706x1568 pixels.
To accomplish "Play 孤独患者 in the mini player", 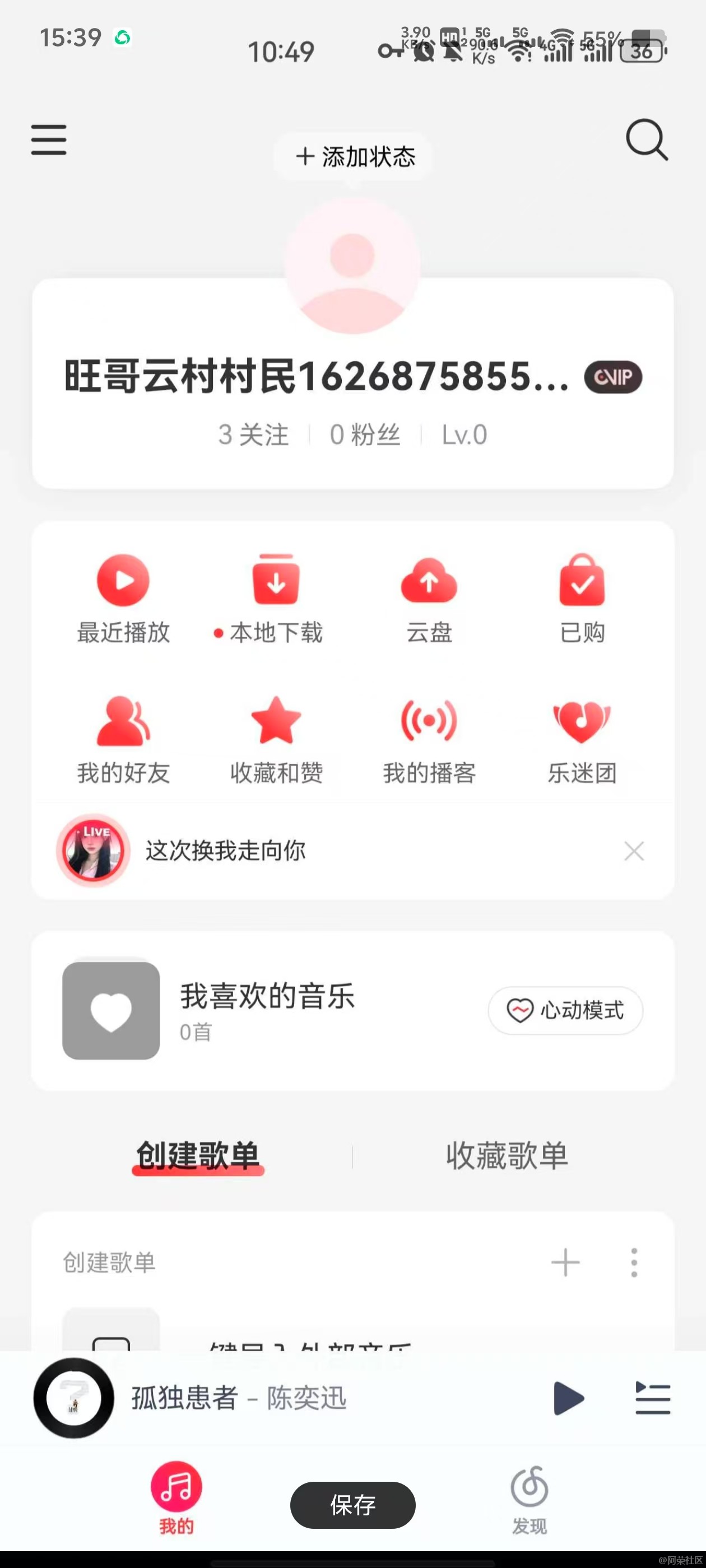I will (x=568, y=1398).
